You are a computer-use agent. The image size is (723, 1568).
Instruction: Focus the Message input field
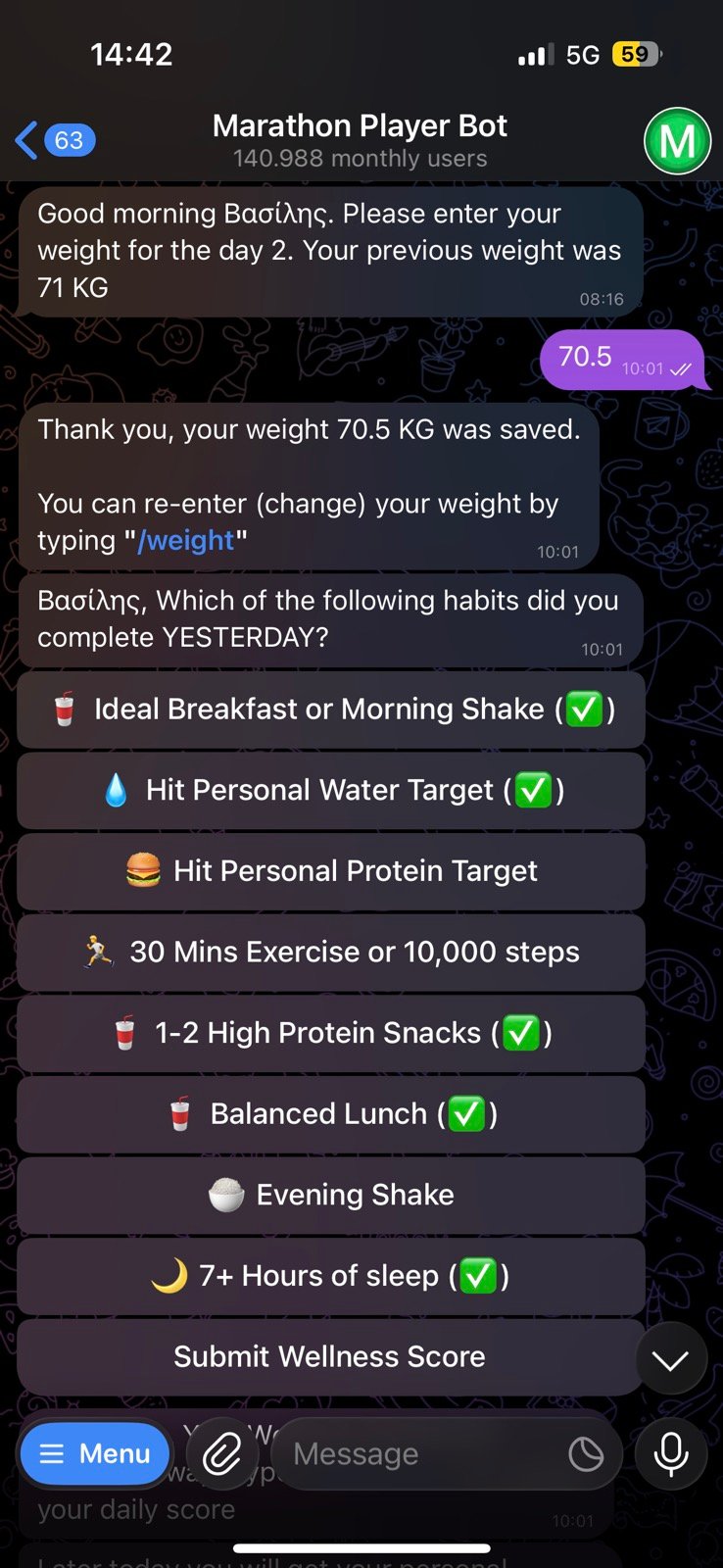pyautogui.click(x=421, y=1453)
